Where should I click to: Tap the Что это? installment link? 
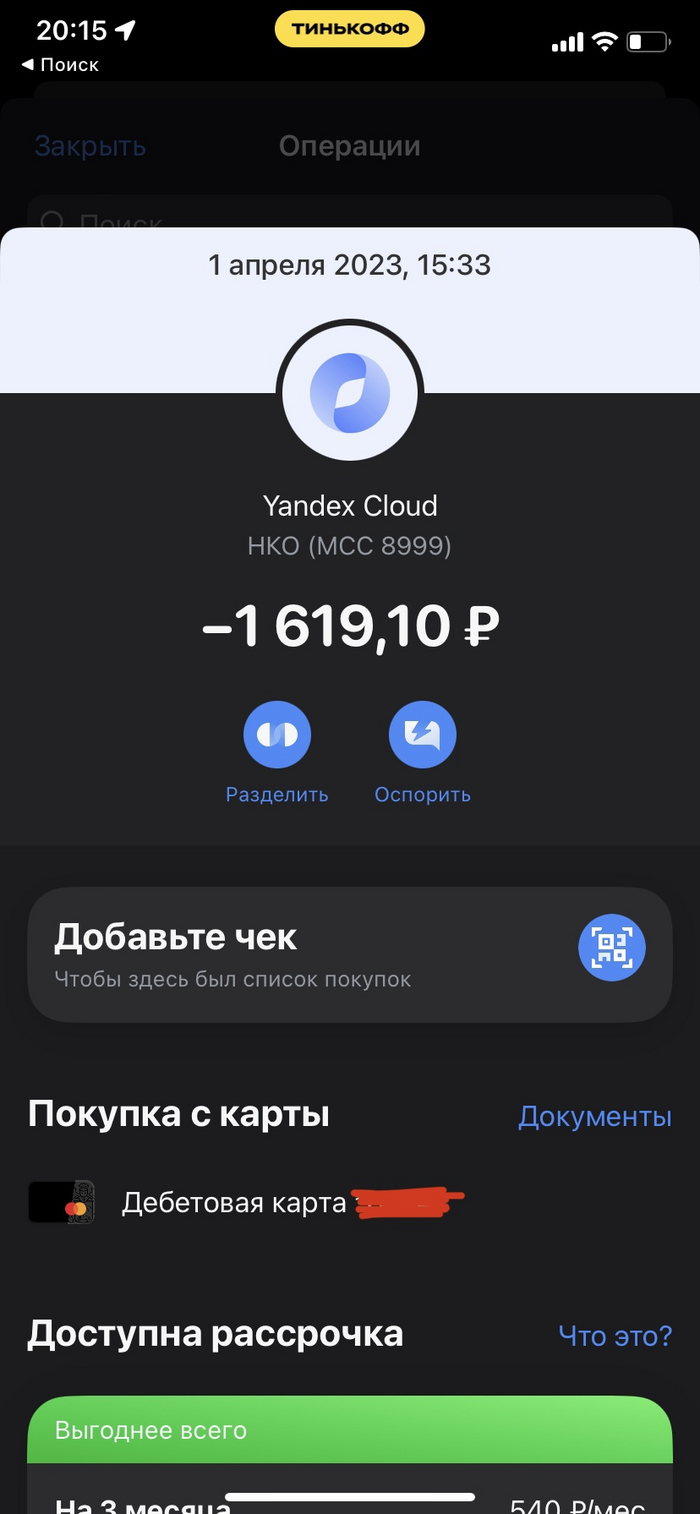pyautogui.click(x=614, y=1335)
